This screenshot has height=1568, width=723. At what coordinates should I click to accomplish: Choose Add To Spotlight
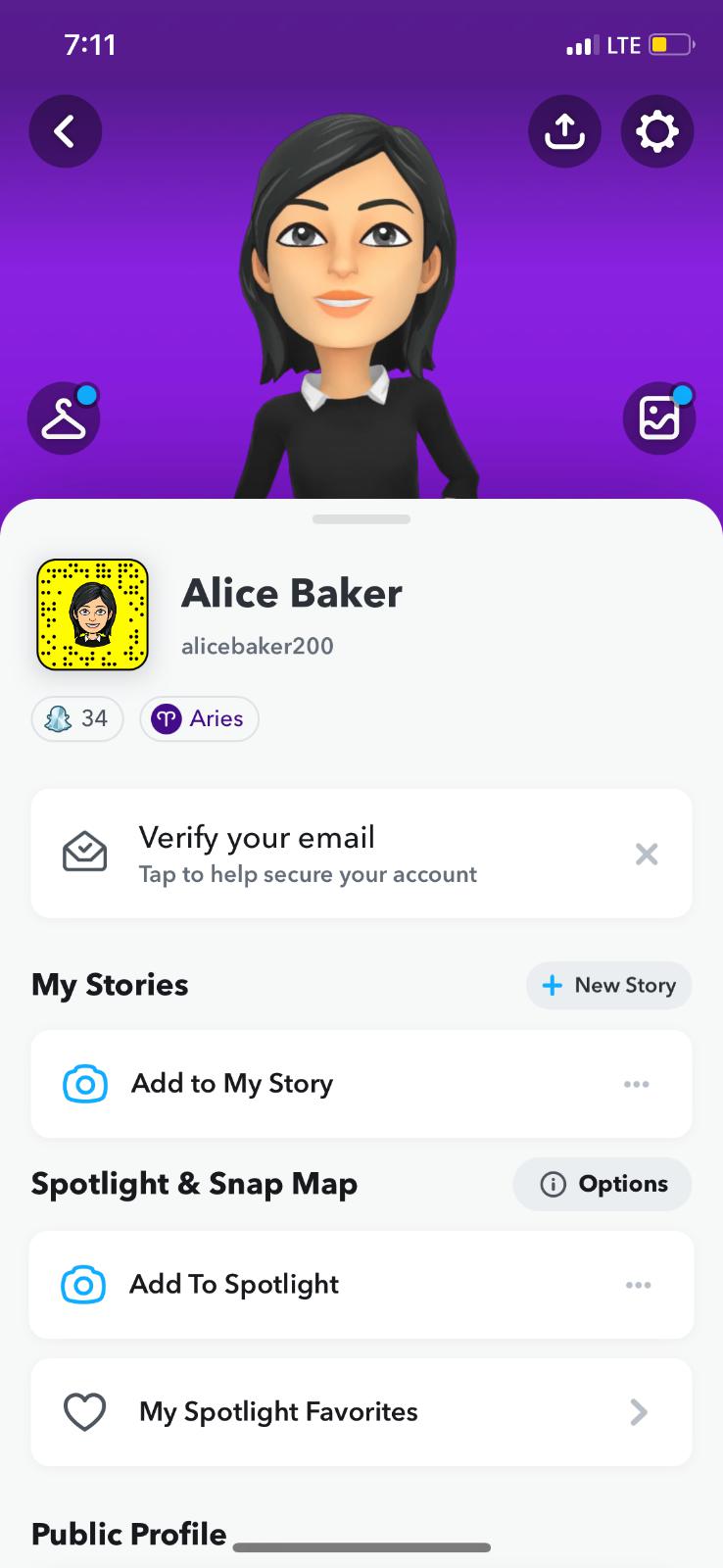point(234,1285)
